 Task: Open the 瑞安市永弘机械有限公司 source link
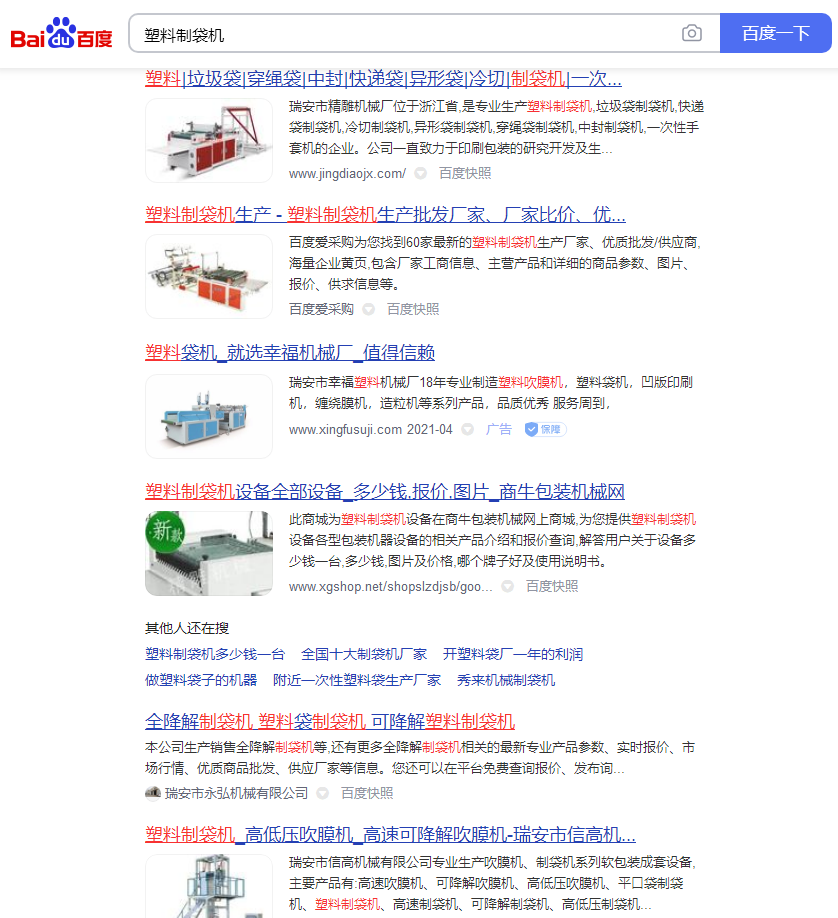click(x=236, y=793)
